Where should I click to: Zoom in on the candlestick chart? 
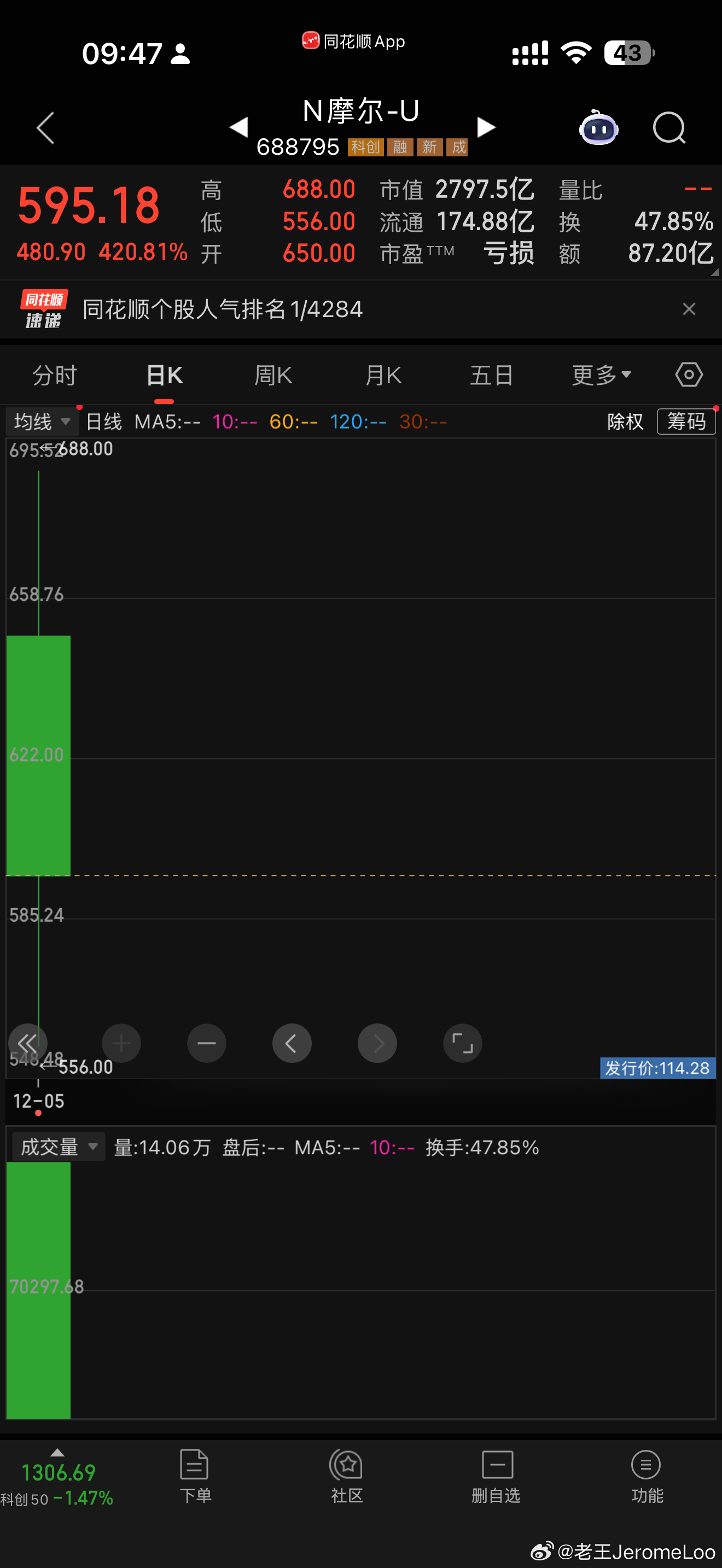tap(121, 1043)
